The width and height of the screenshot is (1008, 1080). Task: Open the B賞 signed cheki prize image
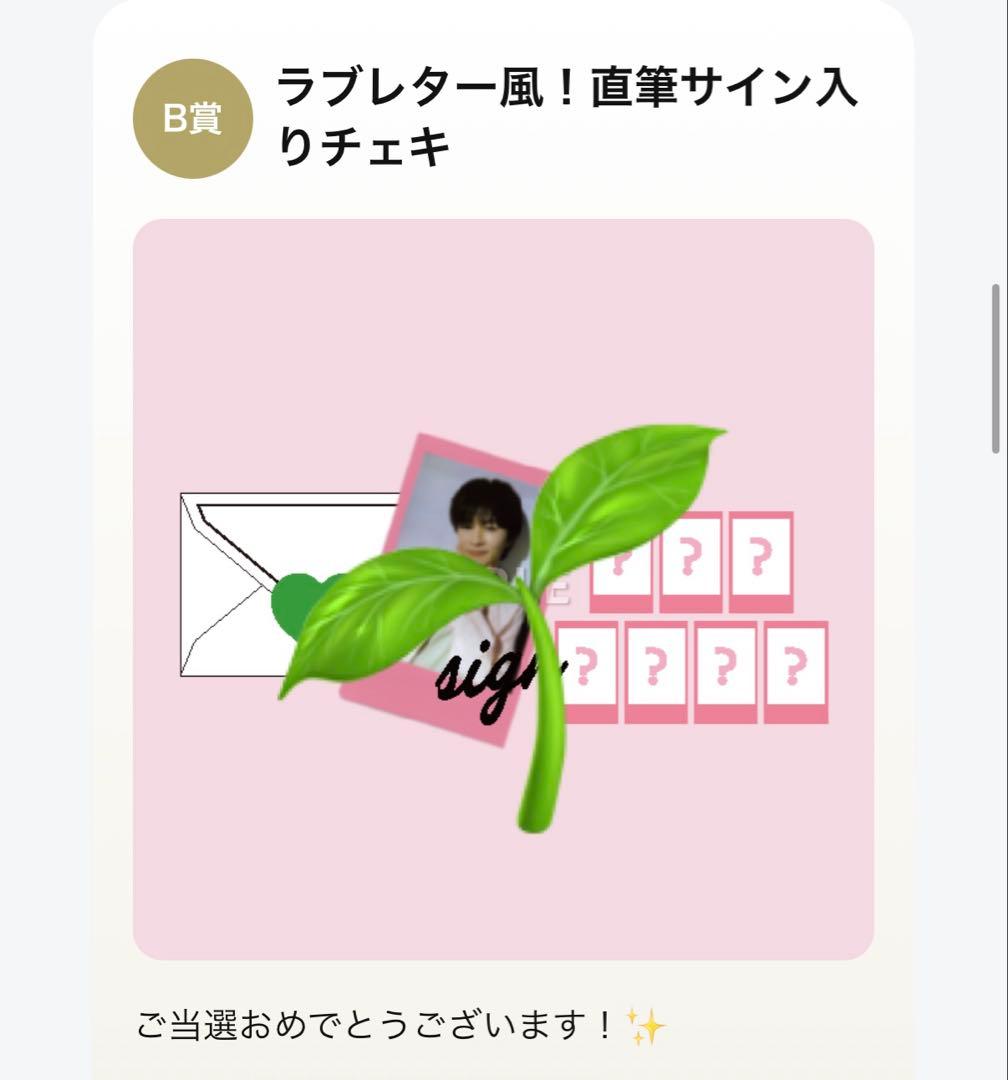(x=503, y=589)
